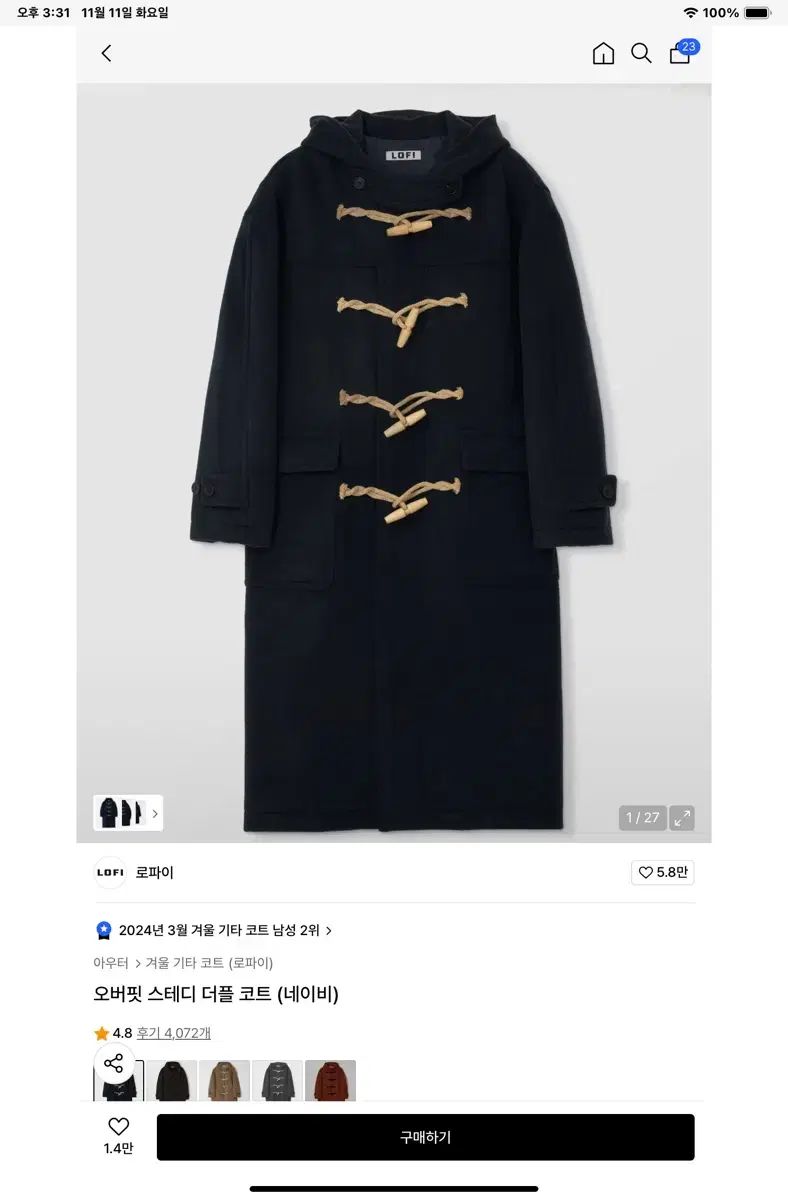
Task: Select the gray coat color option
Action: coord(277,1081)
